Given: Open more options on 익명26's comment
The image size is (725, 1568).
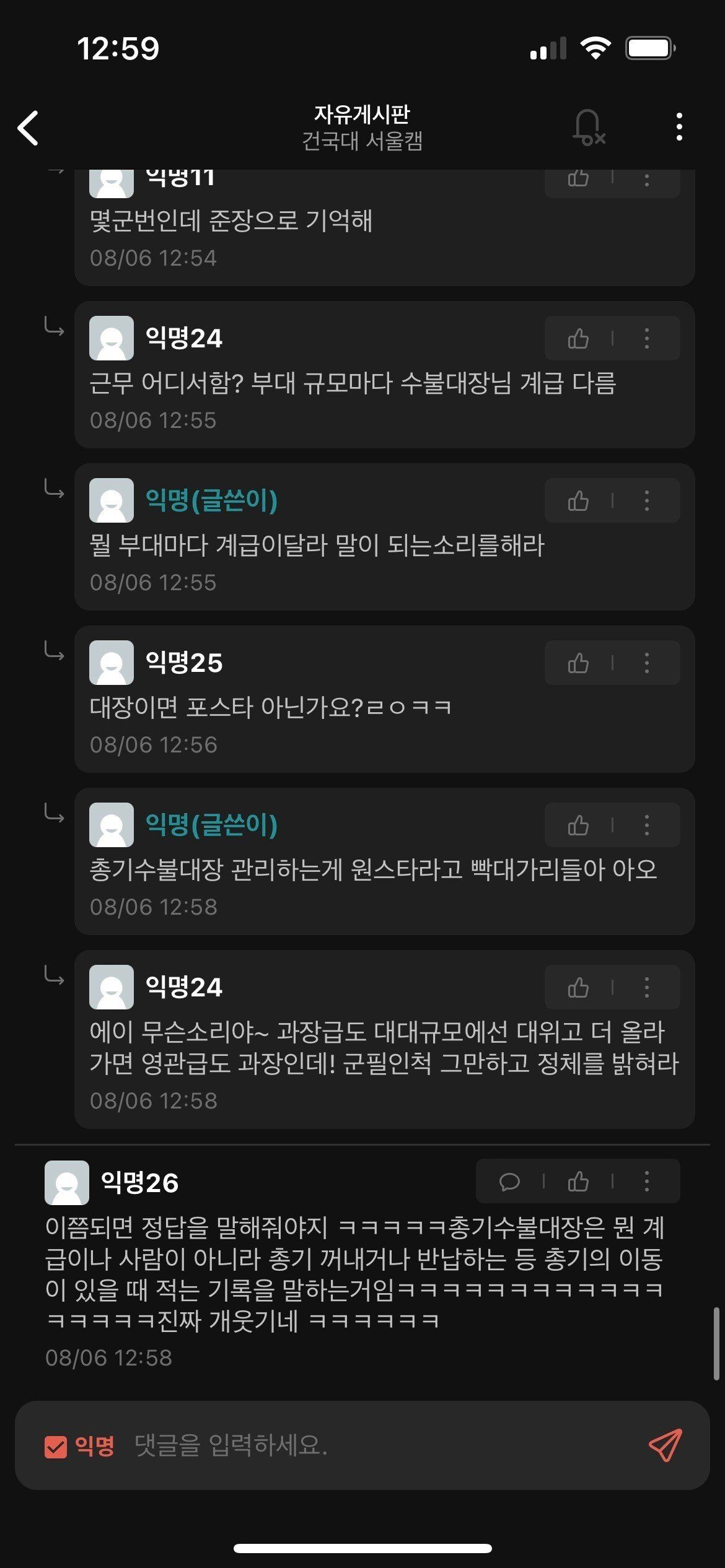Looking at the screenshot, I should pos(647,1182).
